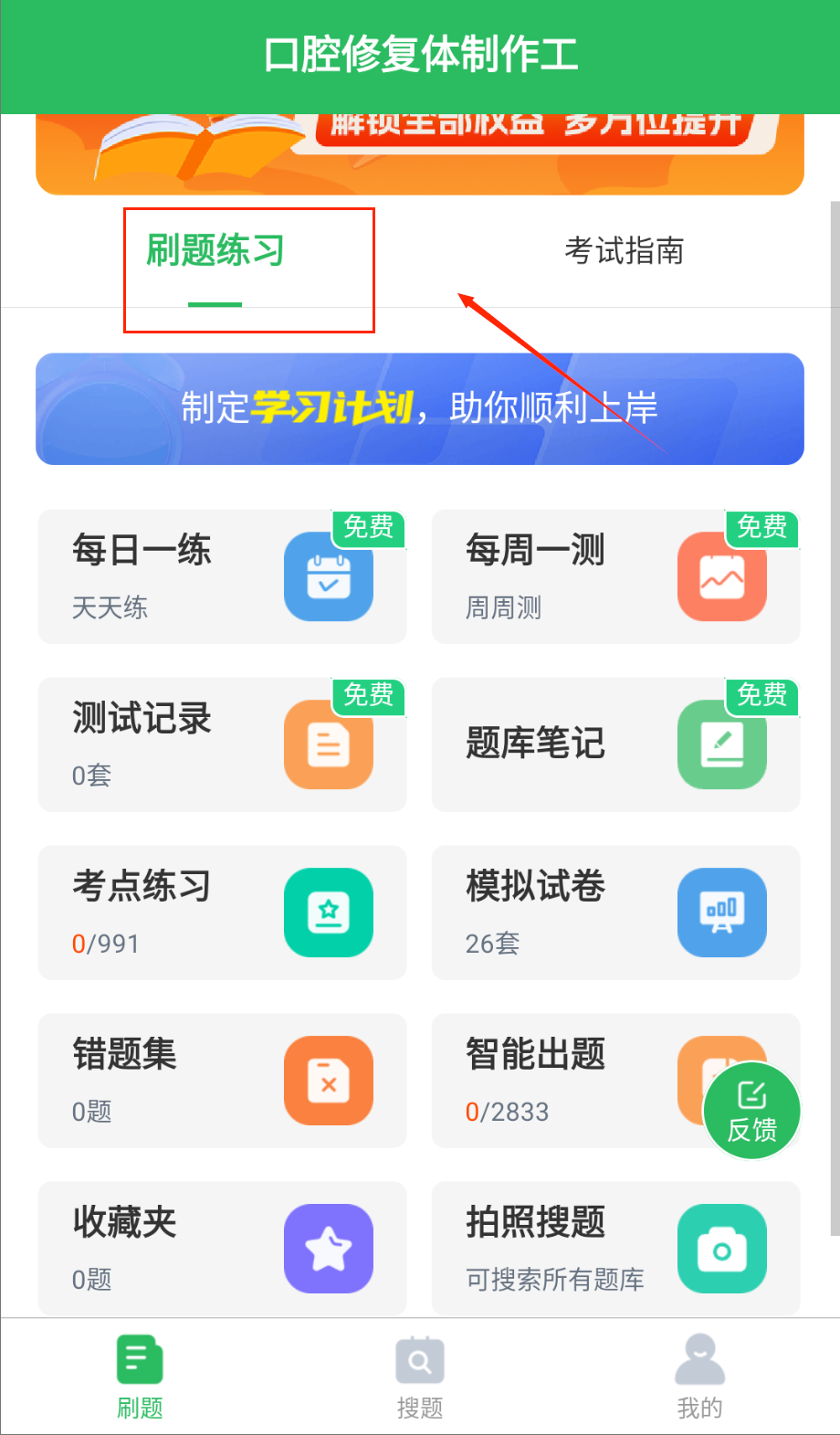Open 智能出题 smart quiz
The height and width of the screenshot is (1435, 840).
[x=566, y=1081]
